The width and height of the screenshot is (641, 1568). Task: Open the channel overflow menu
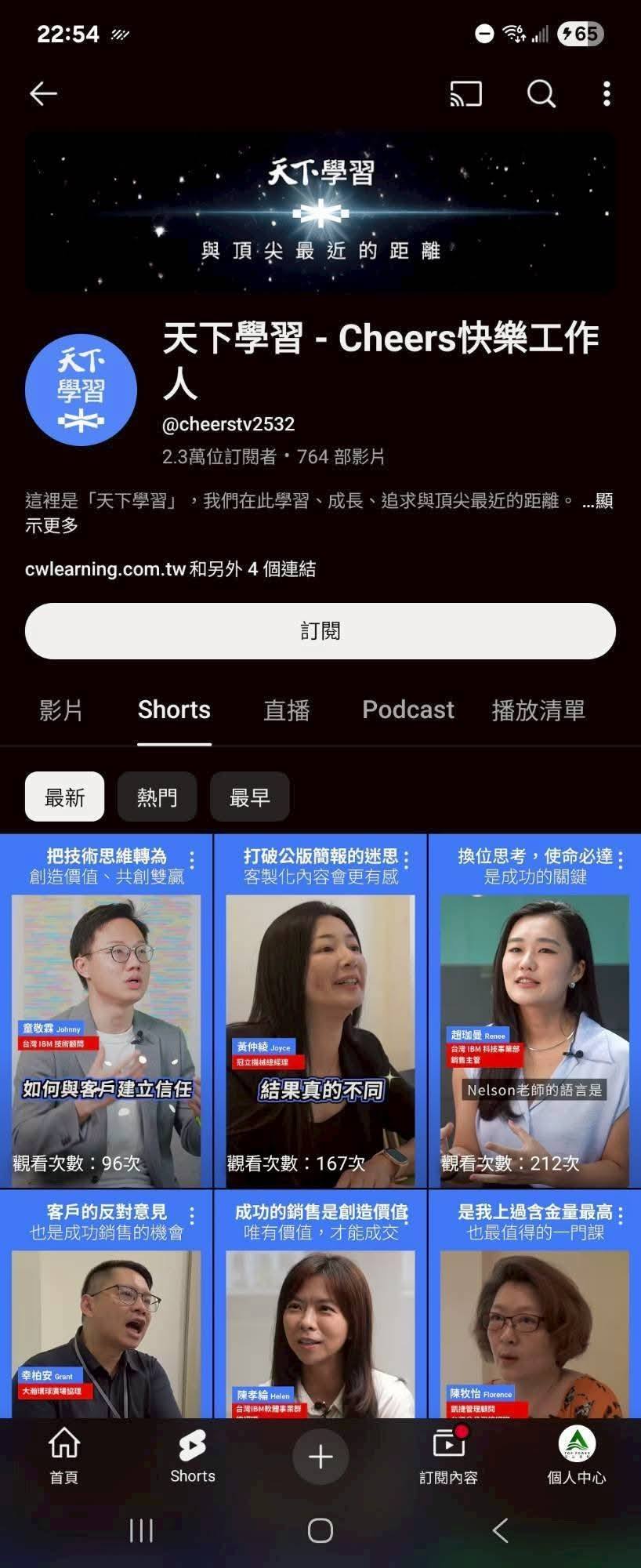(607, 94)
